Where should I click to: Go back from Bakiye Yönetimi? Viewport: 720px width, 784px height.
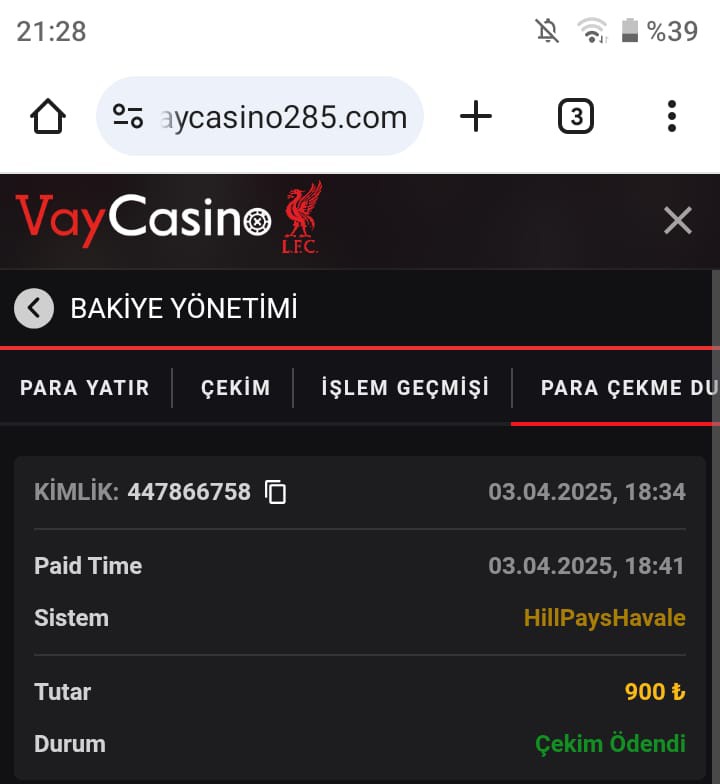coord(34,308)
